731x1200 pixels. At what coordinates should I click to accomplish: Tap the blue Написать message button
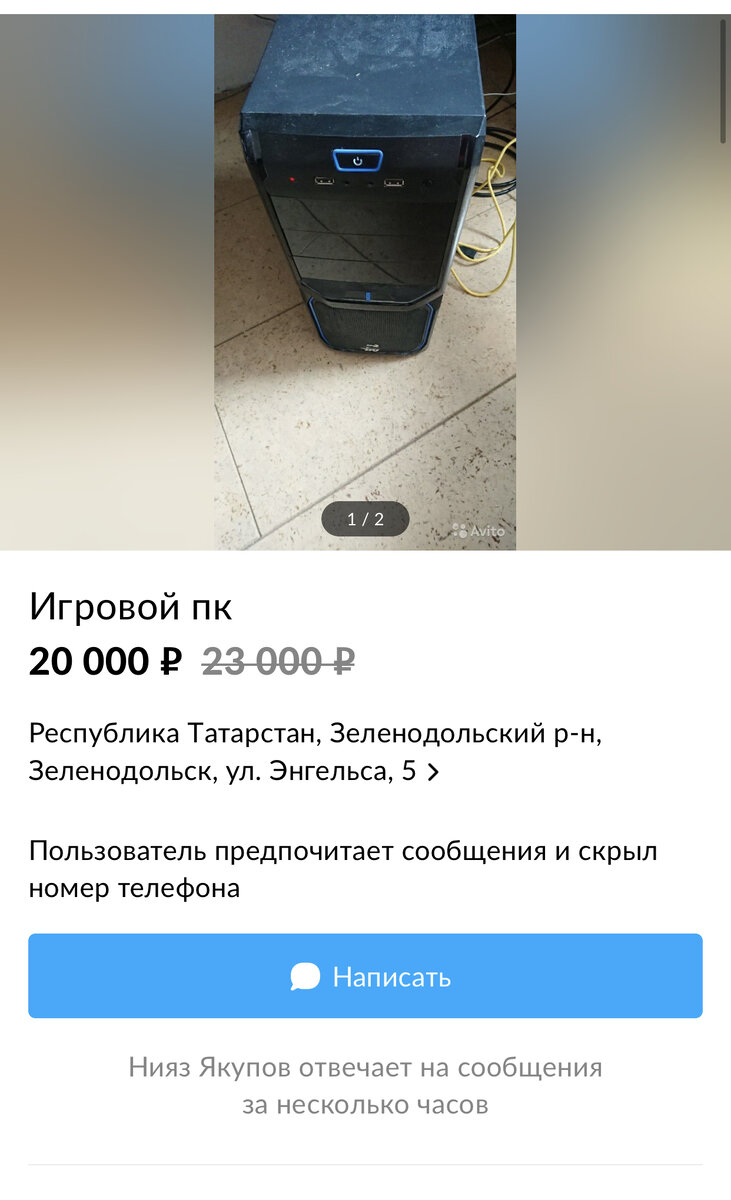tap(365, 976)
